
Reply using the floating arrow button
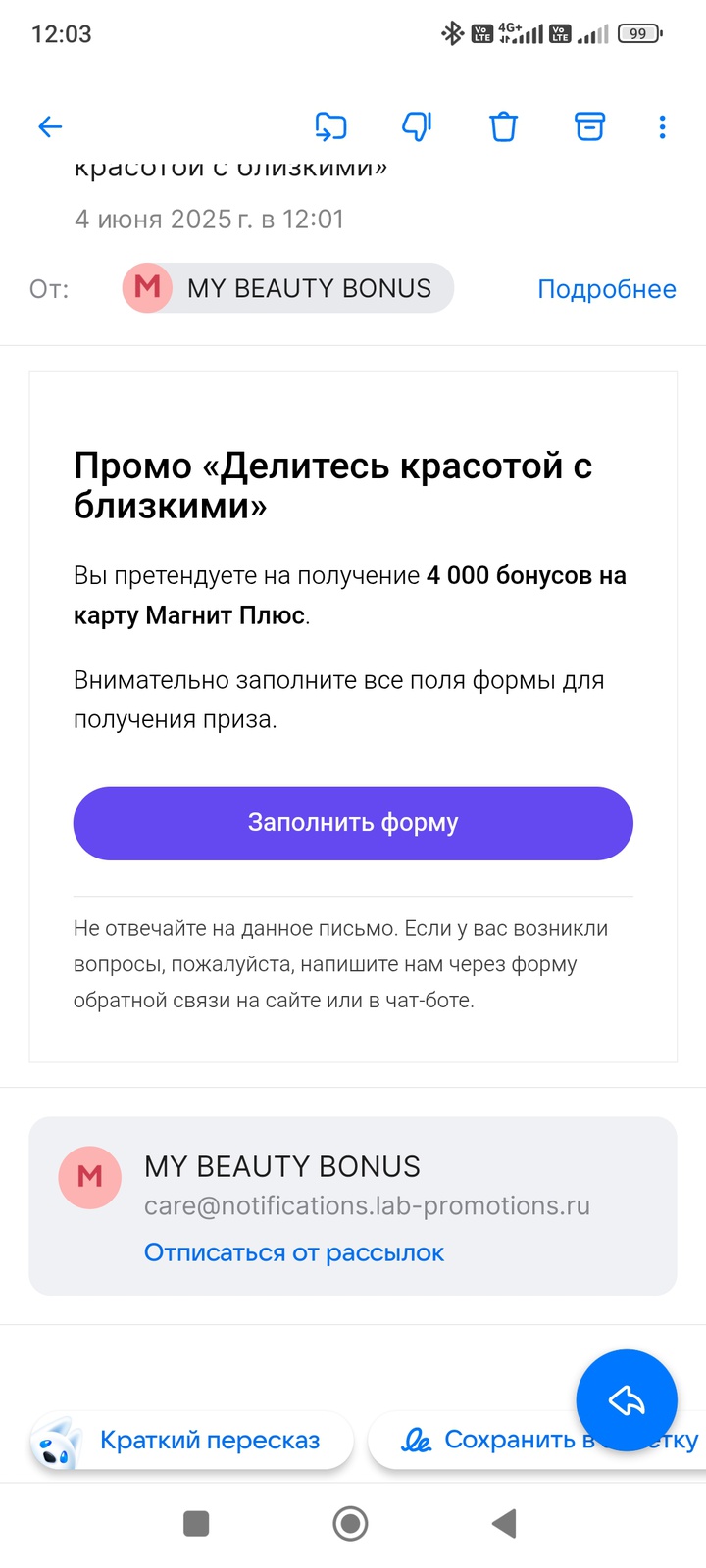[627, 1400]
